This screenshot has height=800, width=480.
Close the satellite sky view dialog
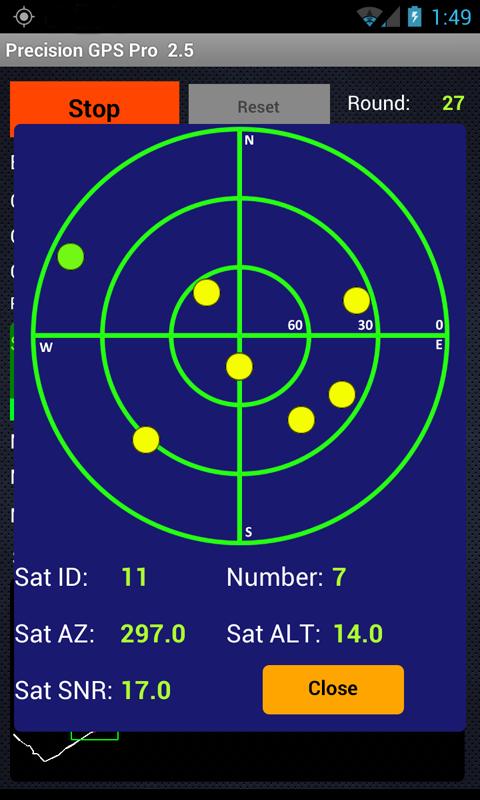(x=333, y=689)
